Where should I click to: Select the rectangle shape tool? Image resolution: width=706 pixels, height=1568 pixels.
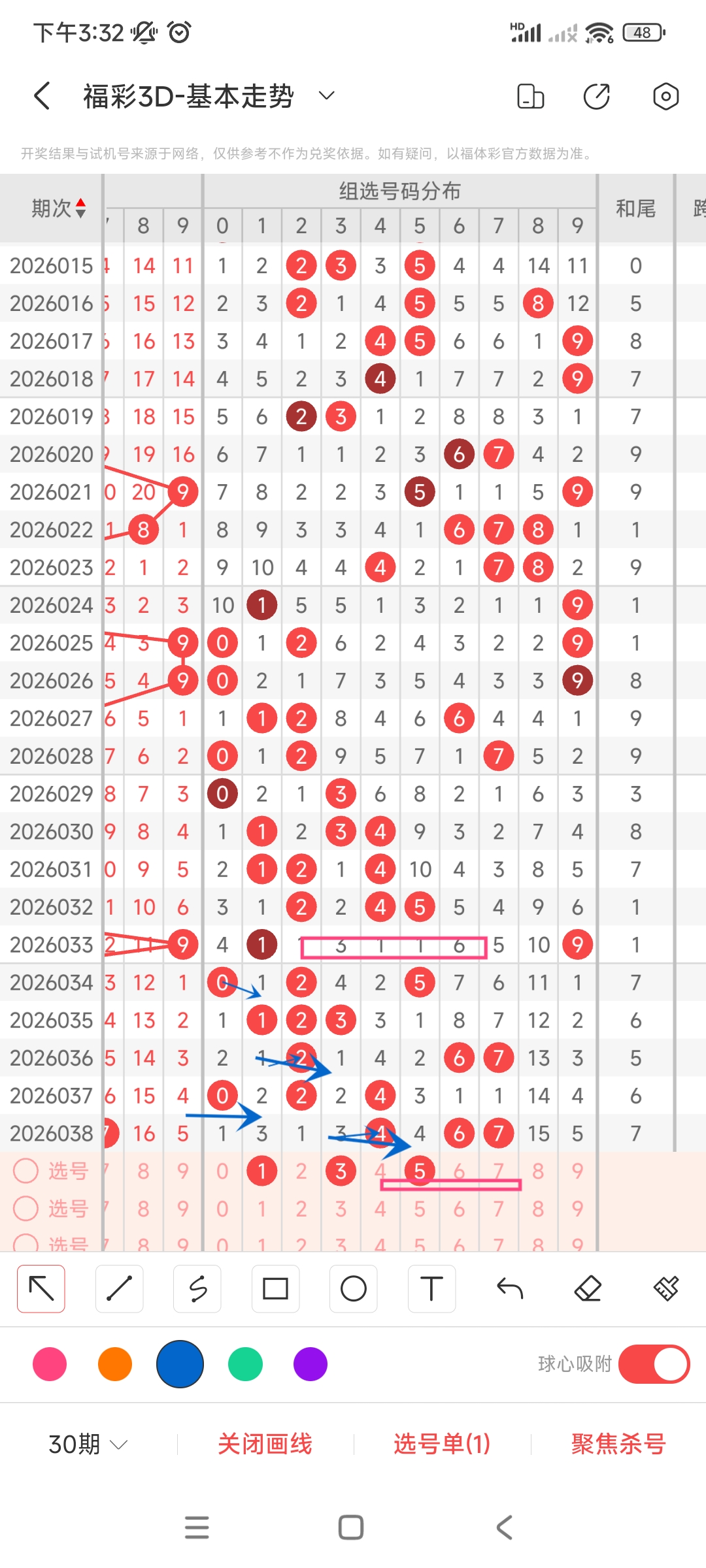(x=275, y=1289)
